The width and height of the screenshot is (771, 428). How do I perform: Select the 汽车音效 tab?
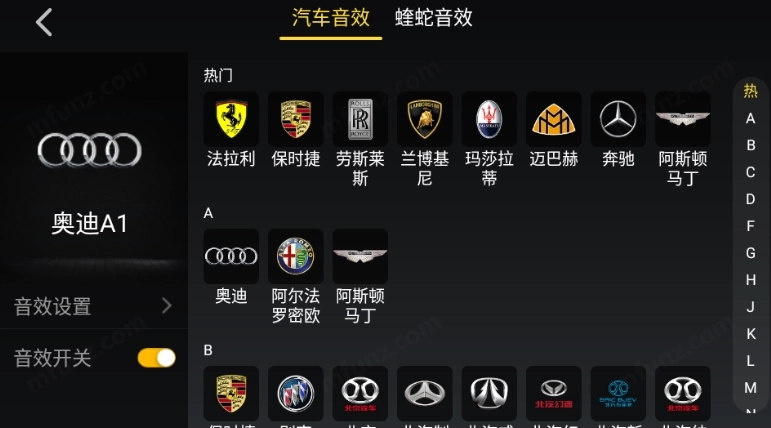pyautogui.click(x=330, y=18)
